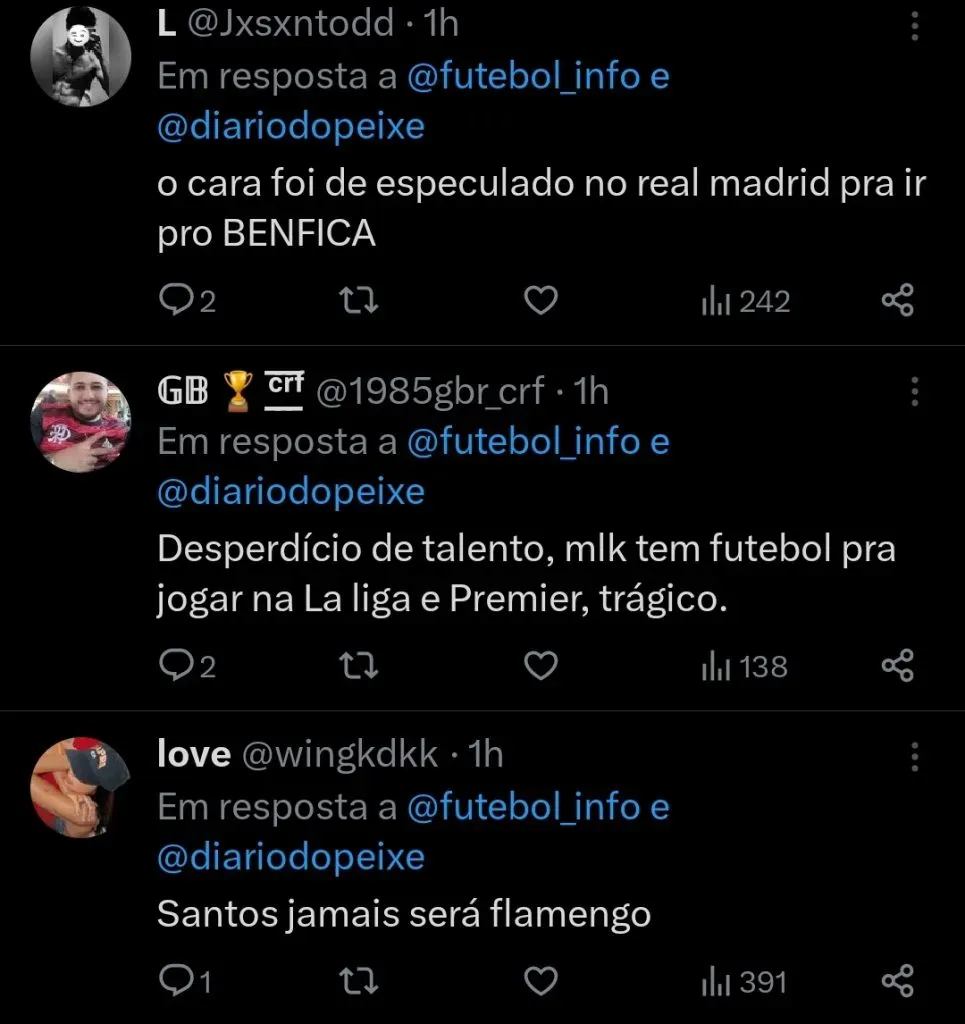Open more options menu on @1985gbr_crf's tweet
This screenshot has width=965, height=1024.
coord(913,392)
